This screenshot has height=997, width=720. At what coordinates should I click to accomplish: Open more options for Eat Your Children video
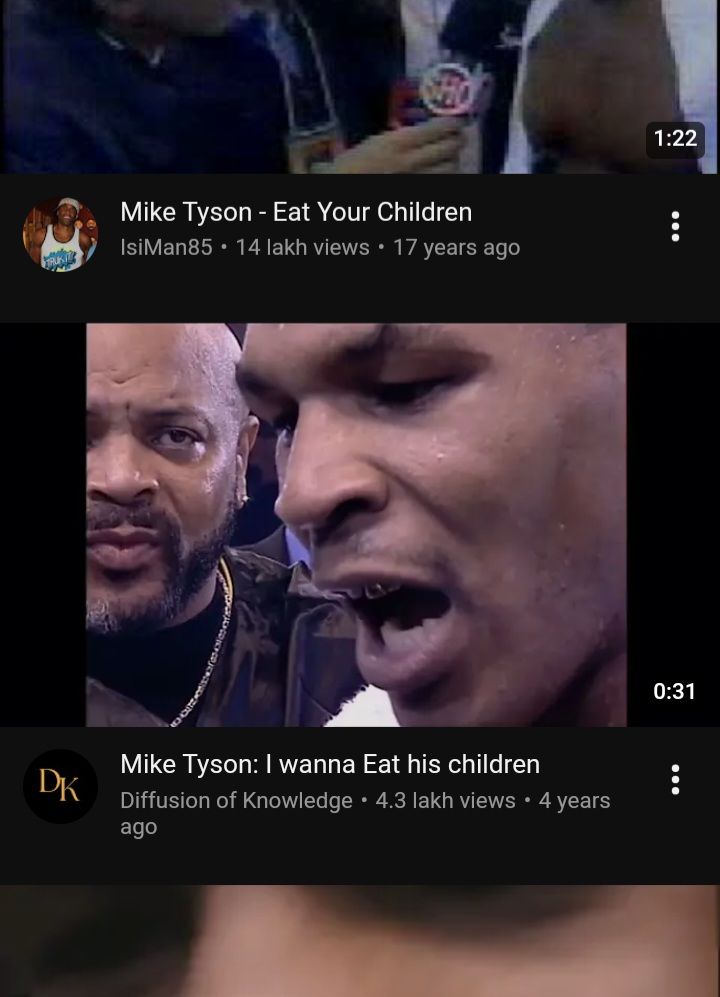(676, 226)
